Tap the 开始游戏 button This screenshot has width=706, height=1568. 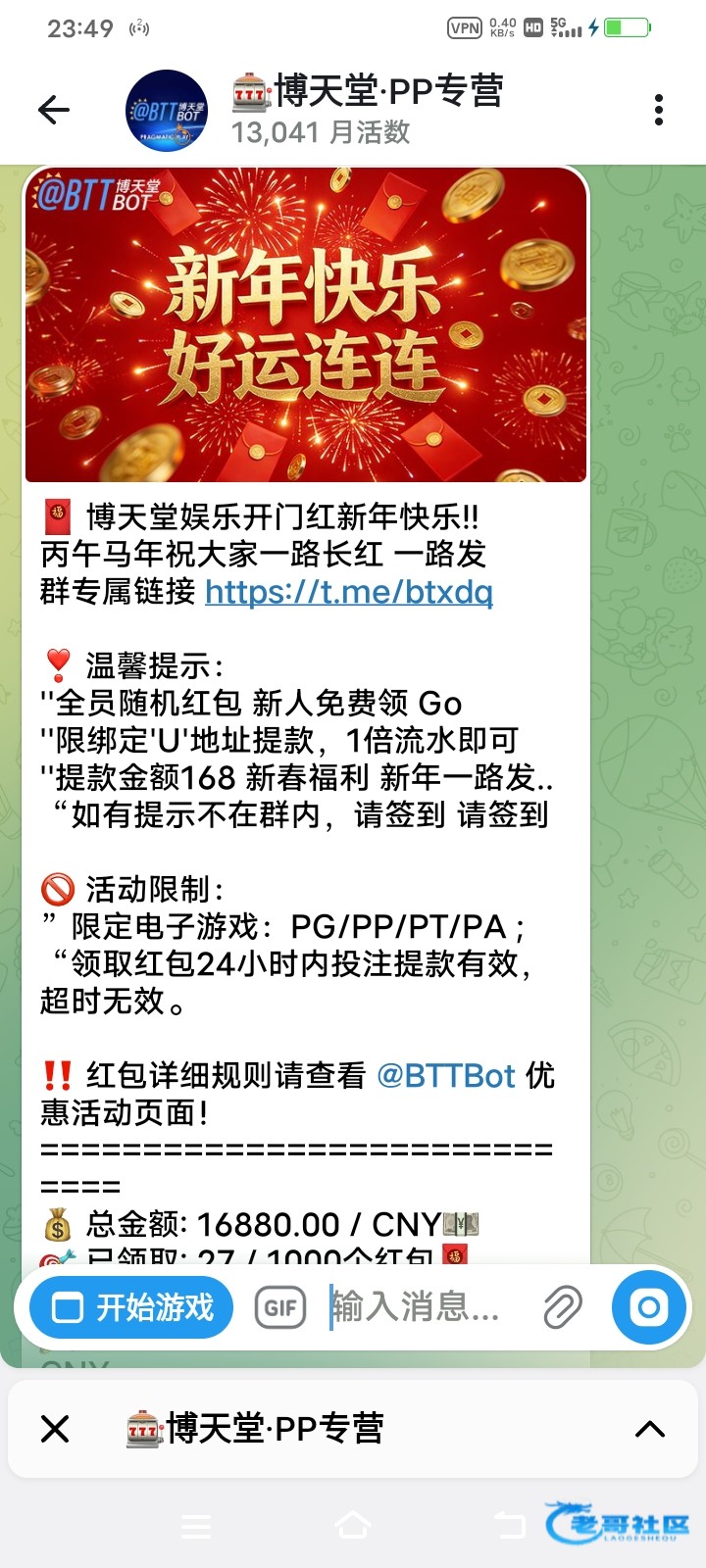[x=132, y=1307]
